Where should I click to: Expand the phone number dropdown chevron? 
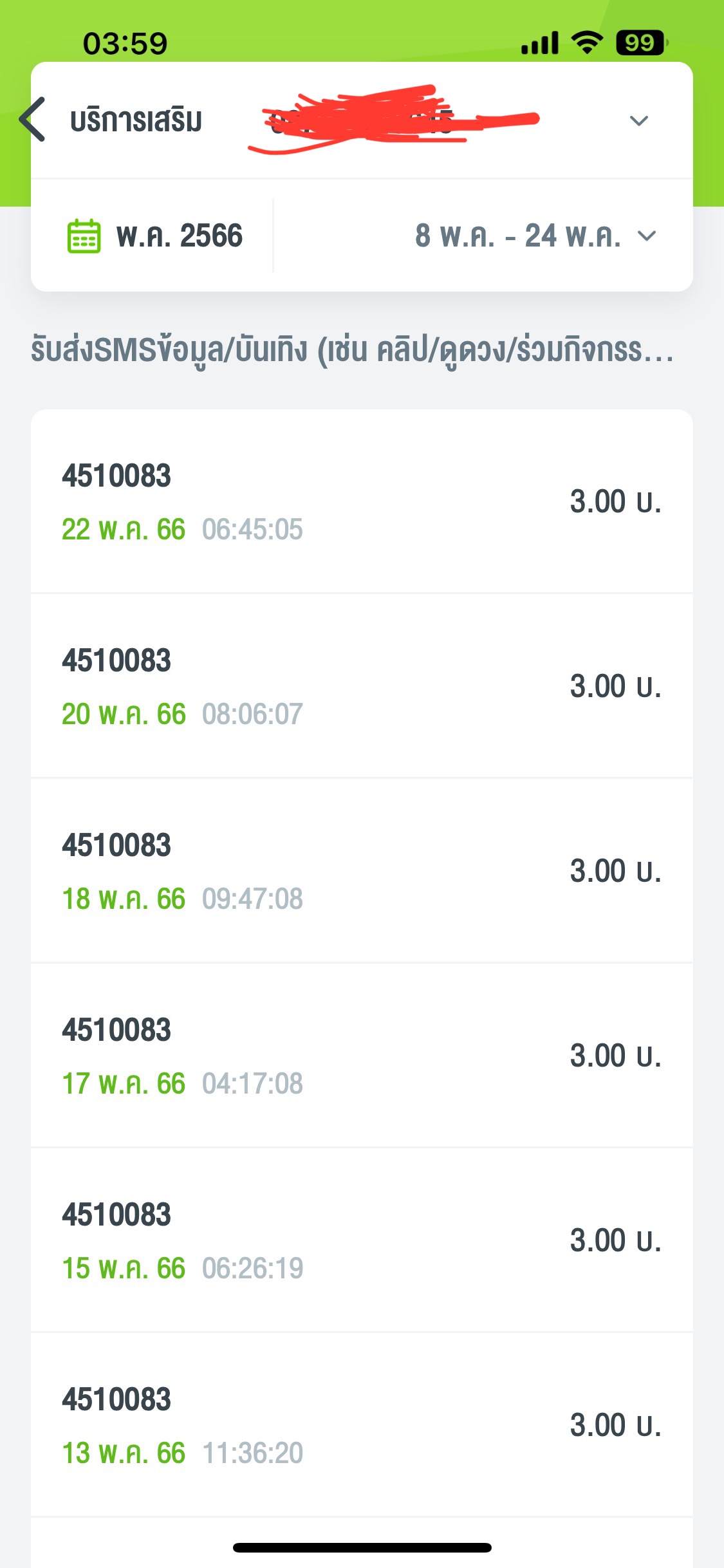click(x=638, y=120)
